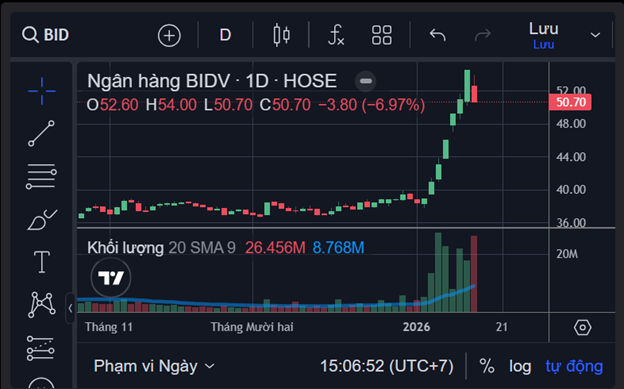
Task: Save the chart layout with Lưu
Action: (544, 35)
